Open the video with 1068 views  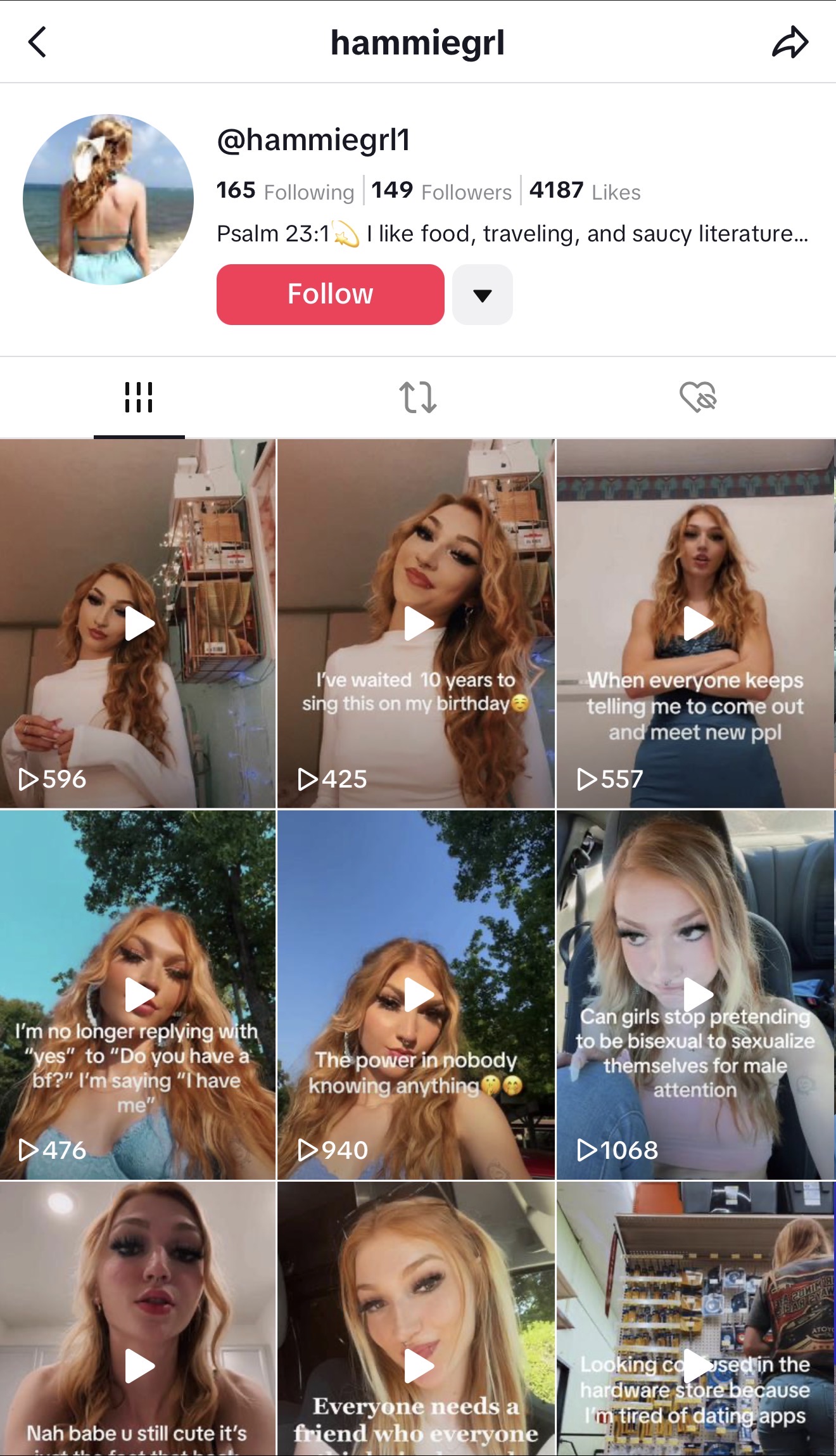[696, 995]
